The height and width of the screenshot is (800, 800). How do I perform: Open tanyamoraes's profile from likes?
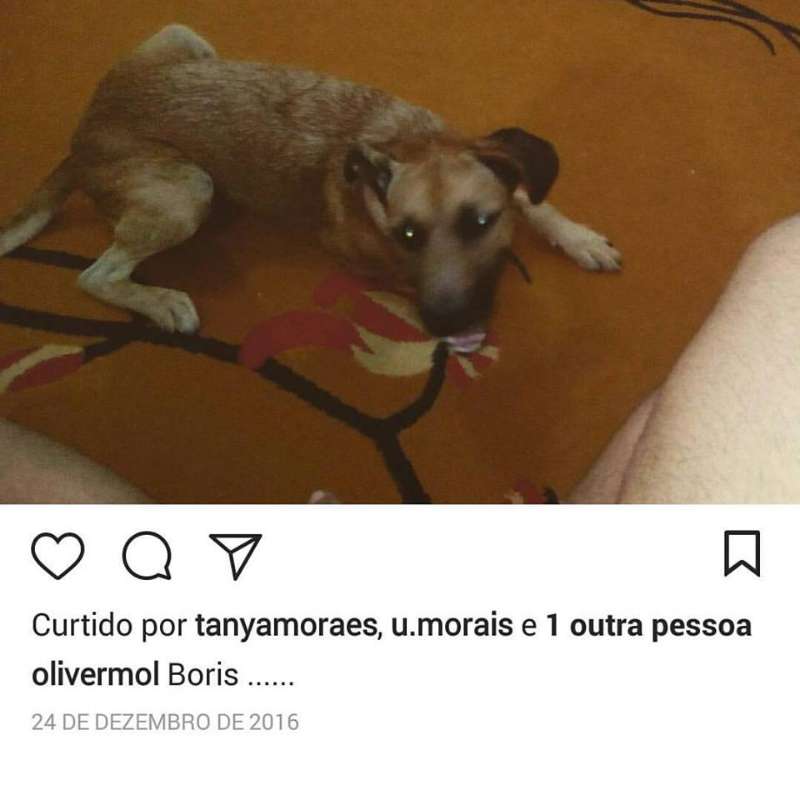tap(284, 627)
